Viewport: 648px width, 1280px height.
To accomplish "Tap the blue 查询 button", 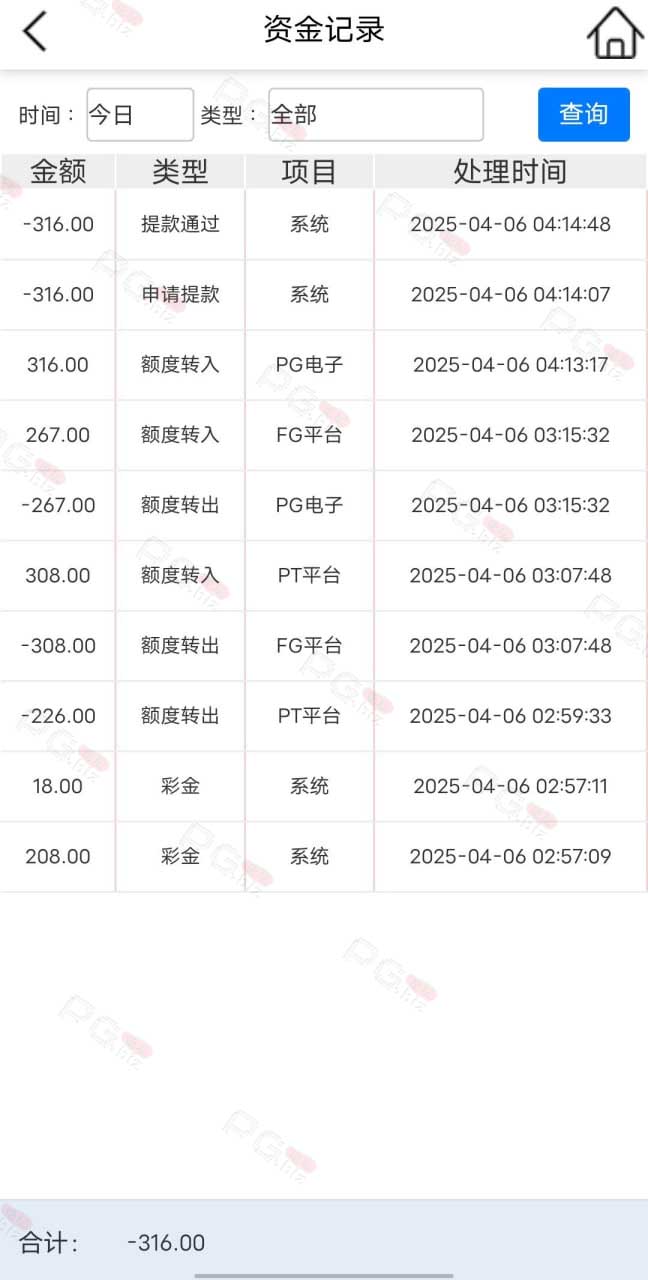I will [x=584, y=115].
